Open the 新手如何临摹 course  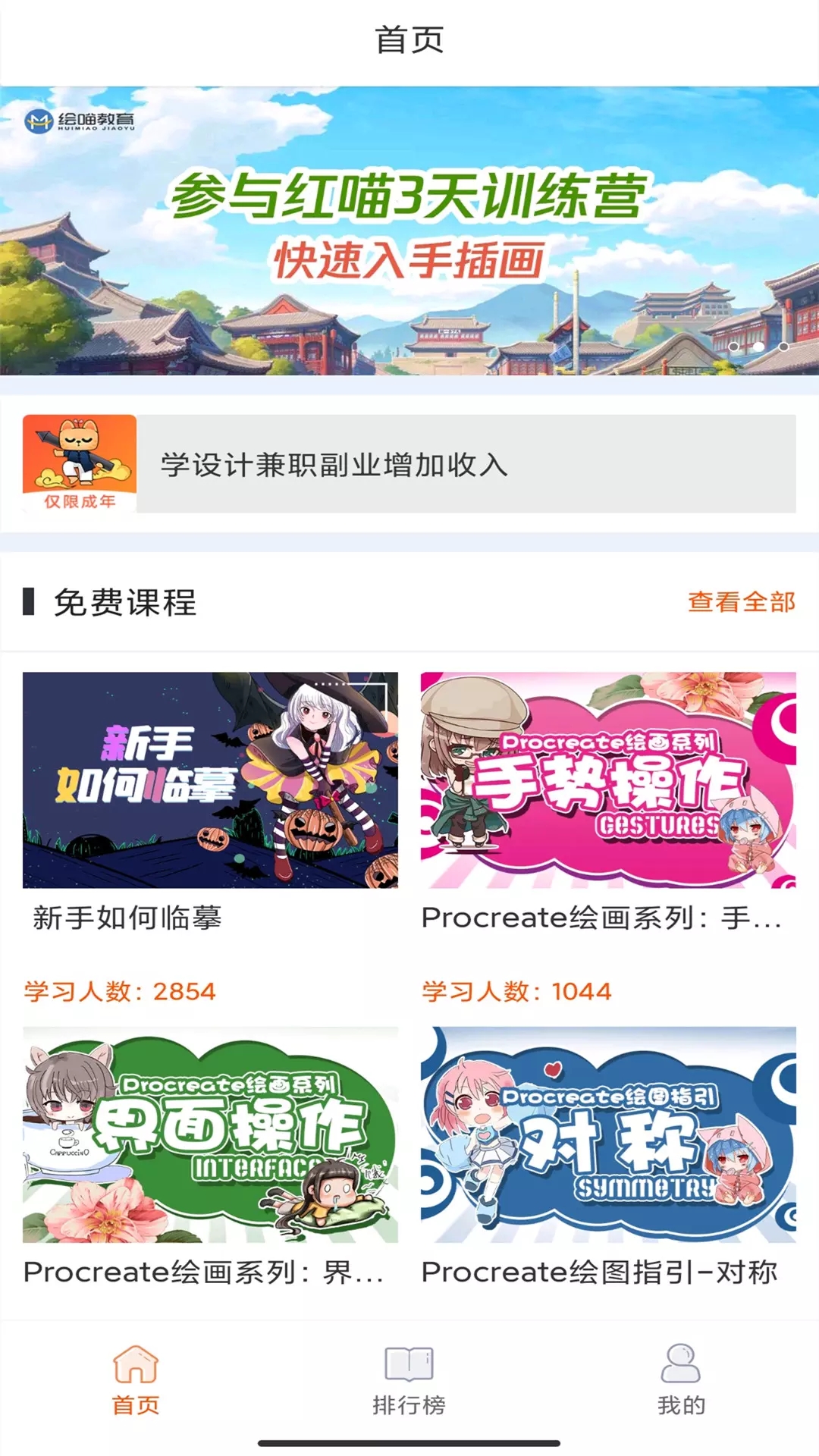coord(210,780)
